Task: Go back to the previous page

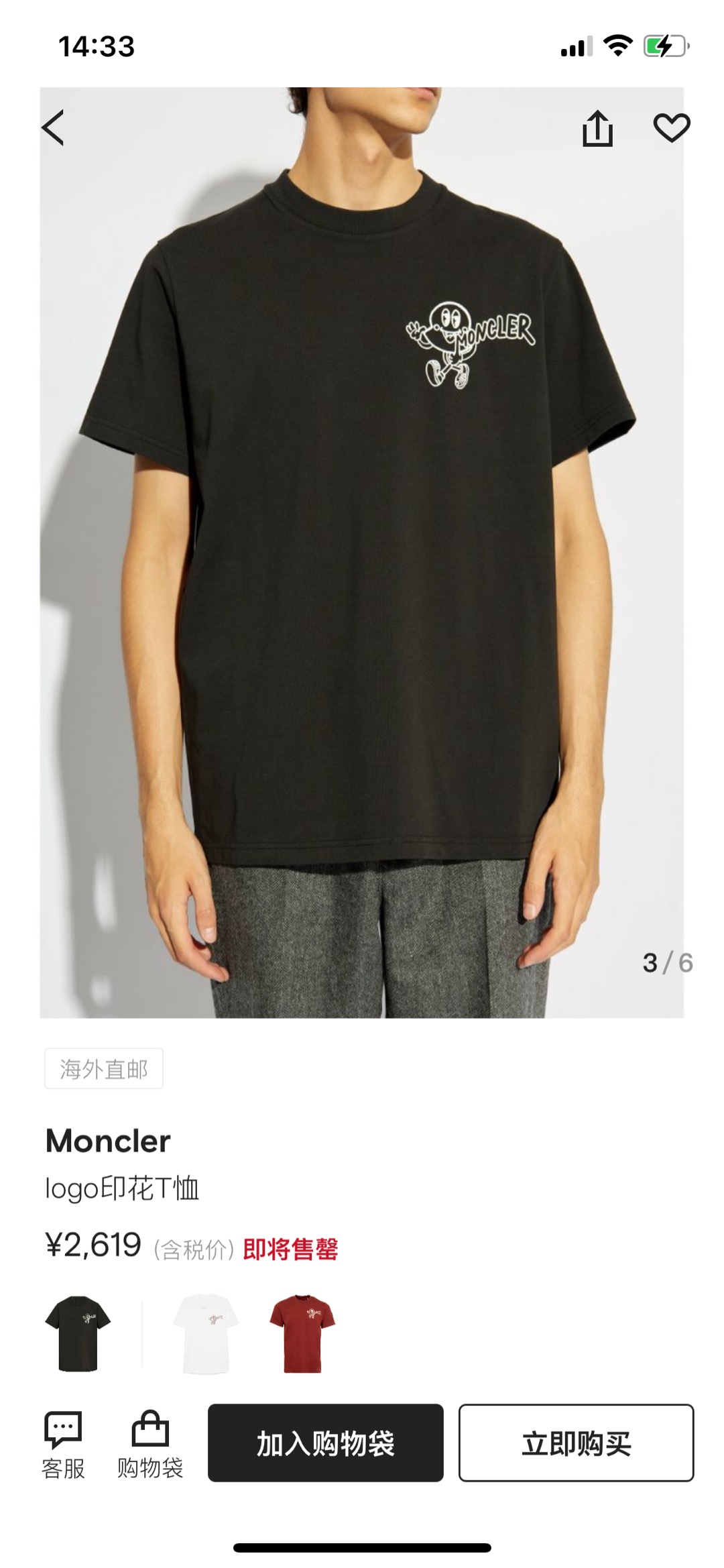Action: tap(54, 127)
